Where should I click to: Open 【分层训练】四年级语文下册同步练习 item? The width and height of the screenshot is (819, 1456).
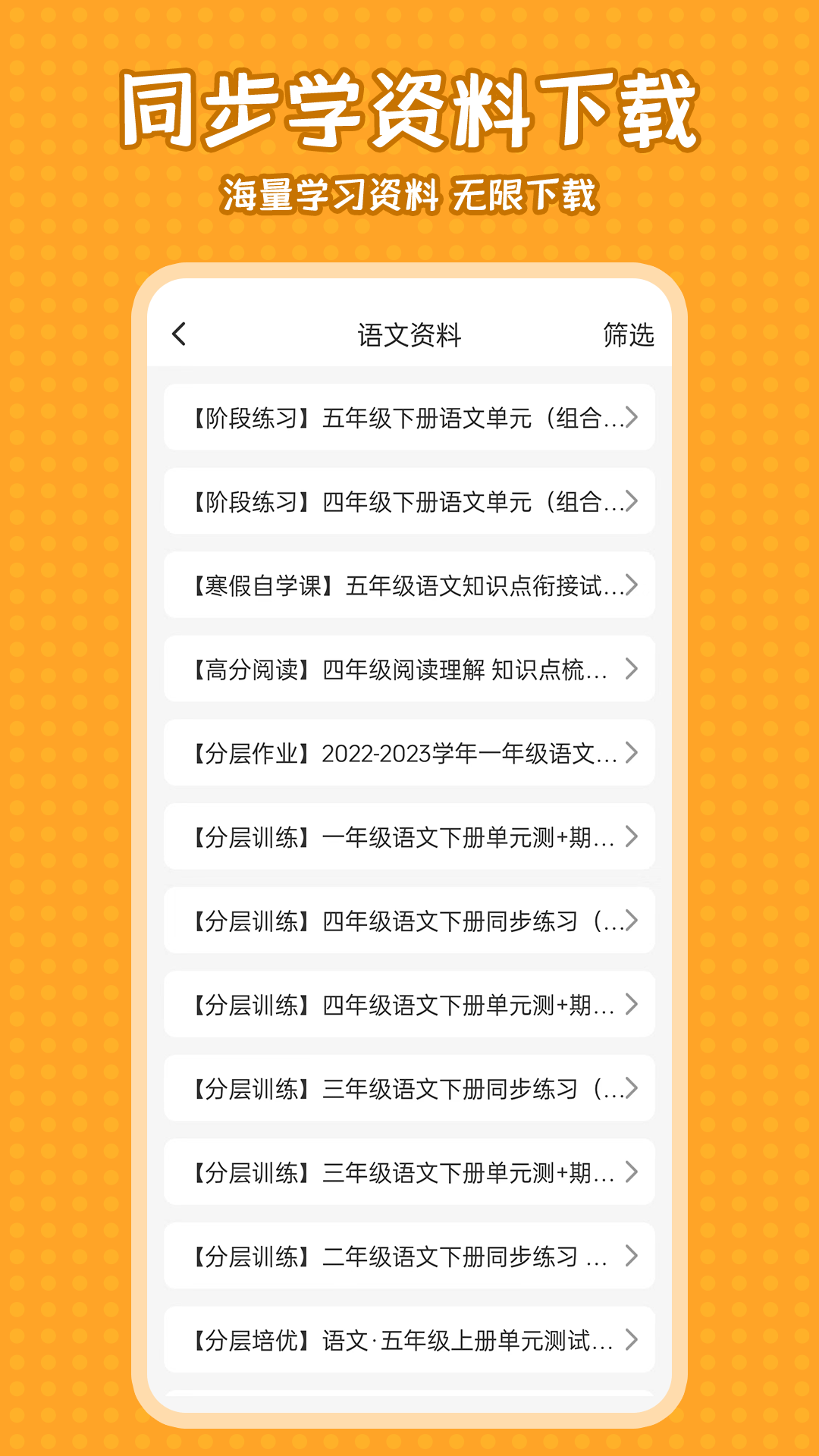[402, 921]
